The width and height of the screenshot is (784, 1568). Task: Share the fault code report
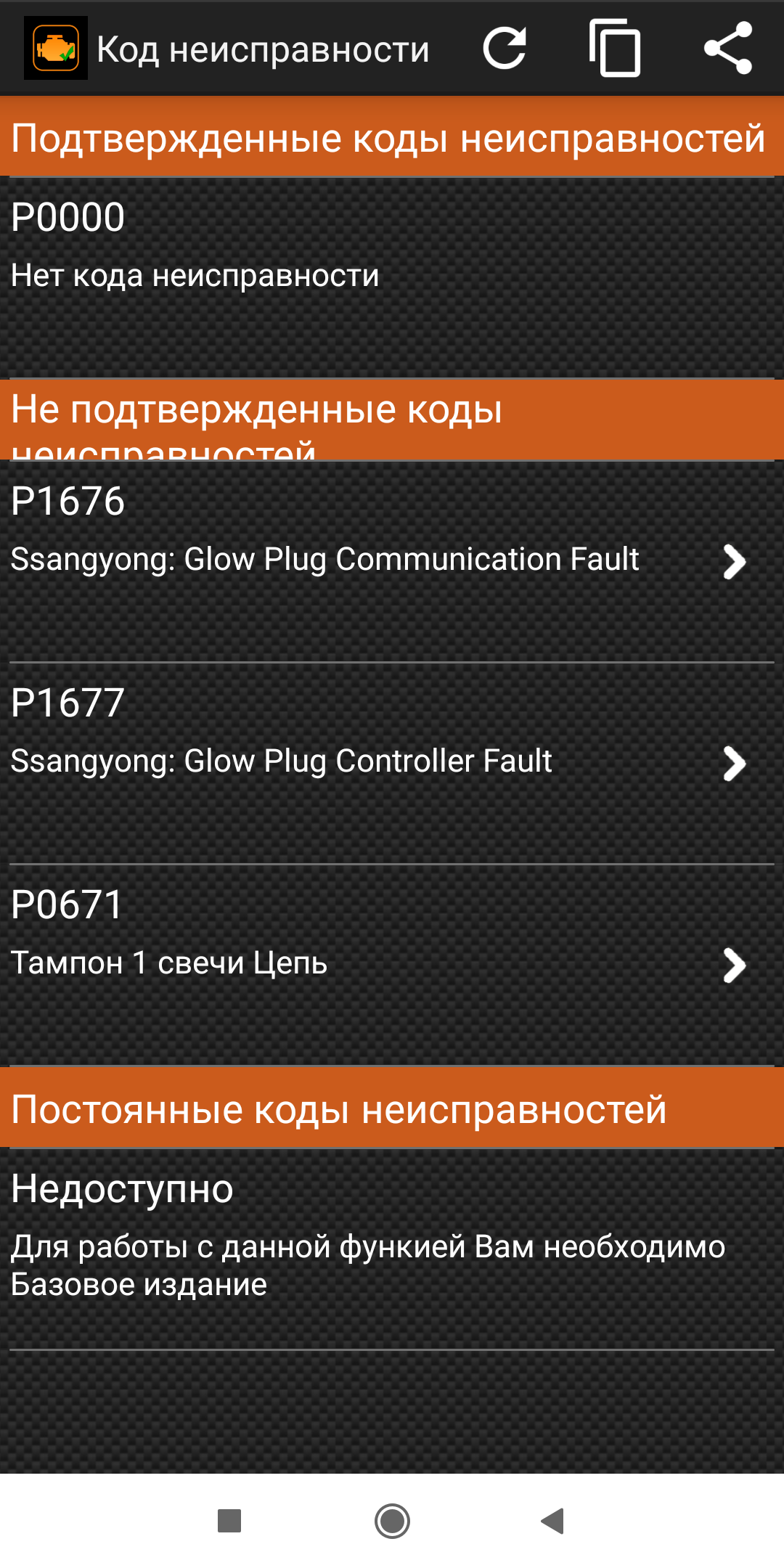tap(728, 49)
